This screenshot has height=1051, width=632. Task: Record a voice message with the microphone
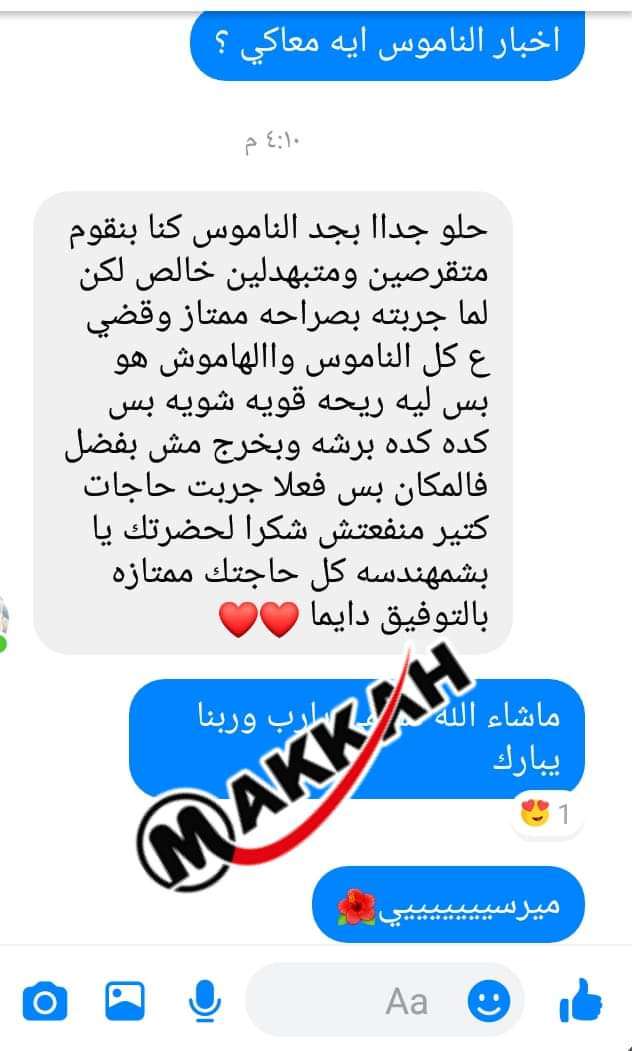point(206,999)
